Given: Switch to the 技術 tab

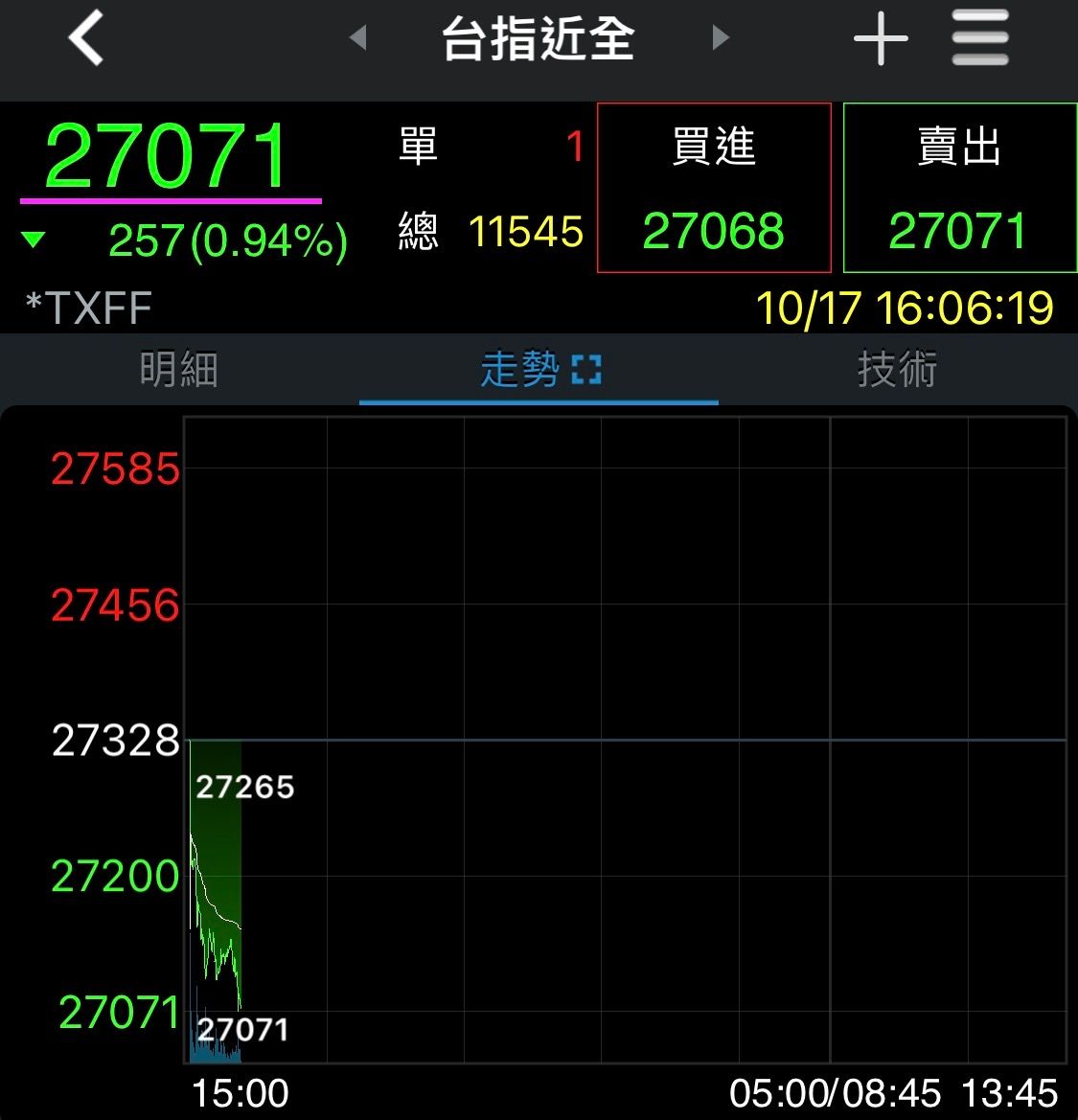Looking at the screenshot, I should [896, 370].
